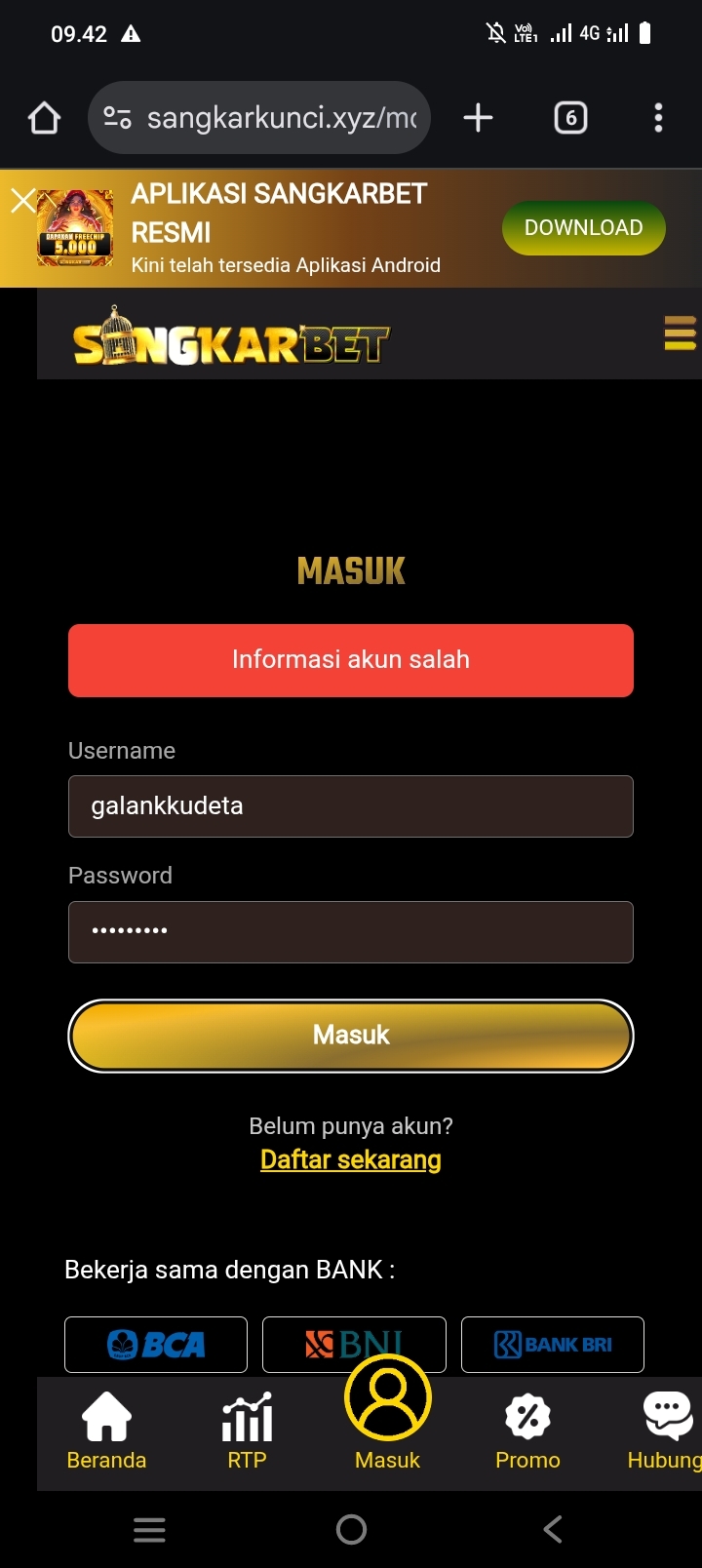The image size is (702, 1568).
Task: Open the Hubungi contact tab
Action: (667, 1431)
